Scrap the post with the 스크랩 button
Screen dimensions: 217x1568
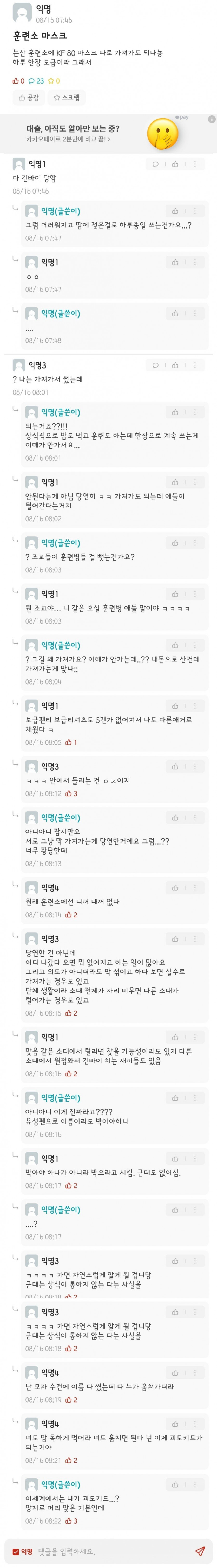pyautogui.click(x=67, y=97)
